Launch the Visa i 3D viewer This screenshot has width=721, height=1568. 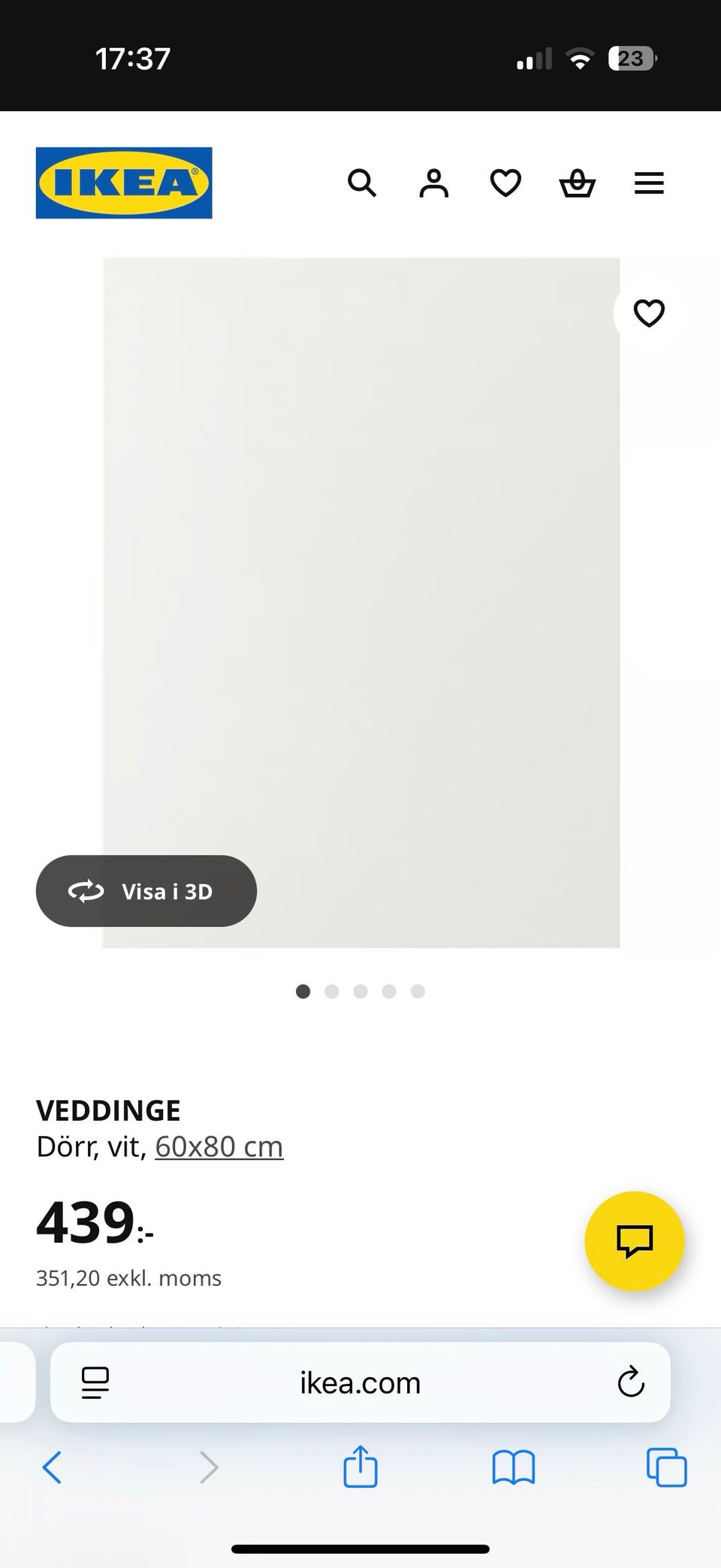click(146, 891)
